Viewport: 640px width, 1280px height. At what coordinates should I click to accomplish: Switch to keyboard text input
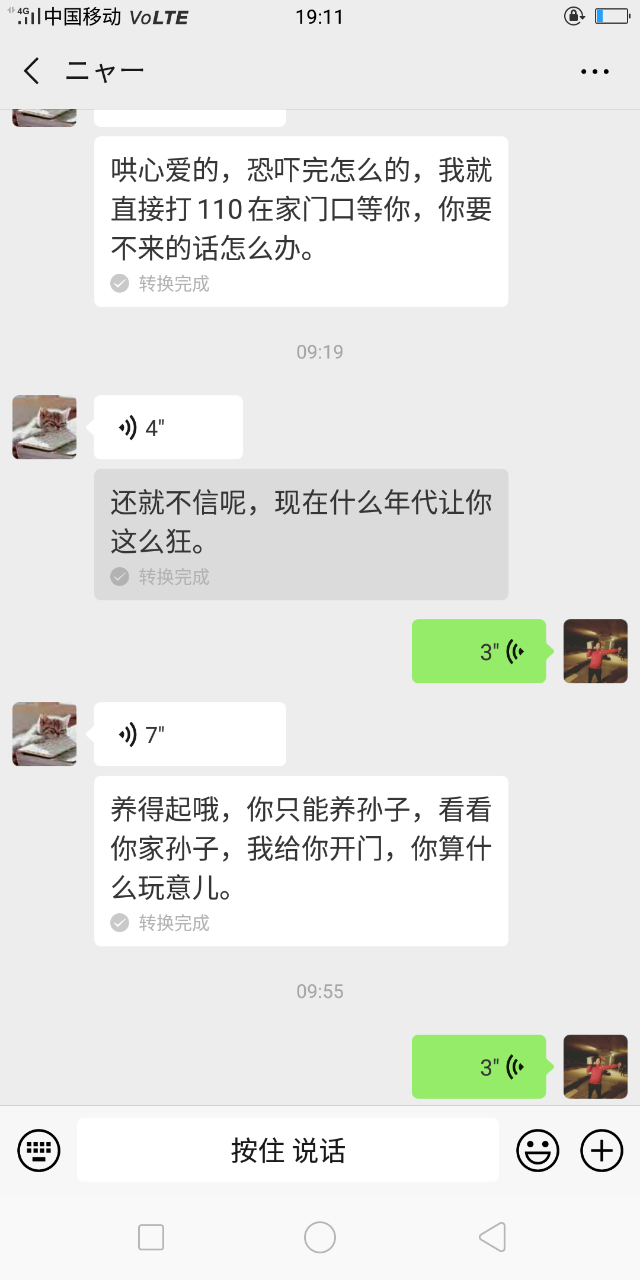39,1150
